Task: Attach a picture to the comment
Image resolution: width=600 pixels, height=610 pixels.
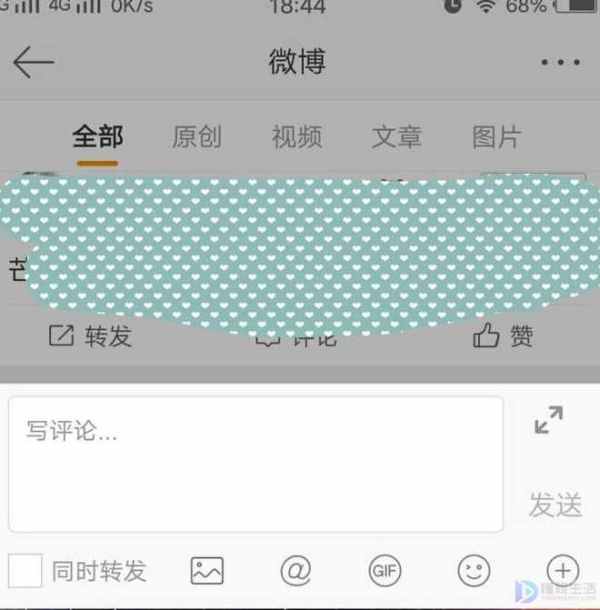Action: click(207, 571)
